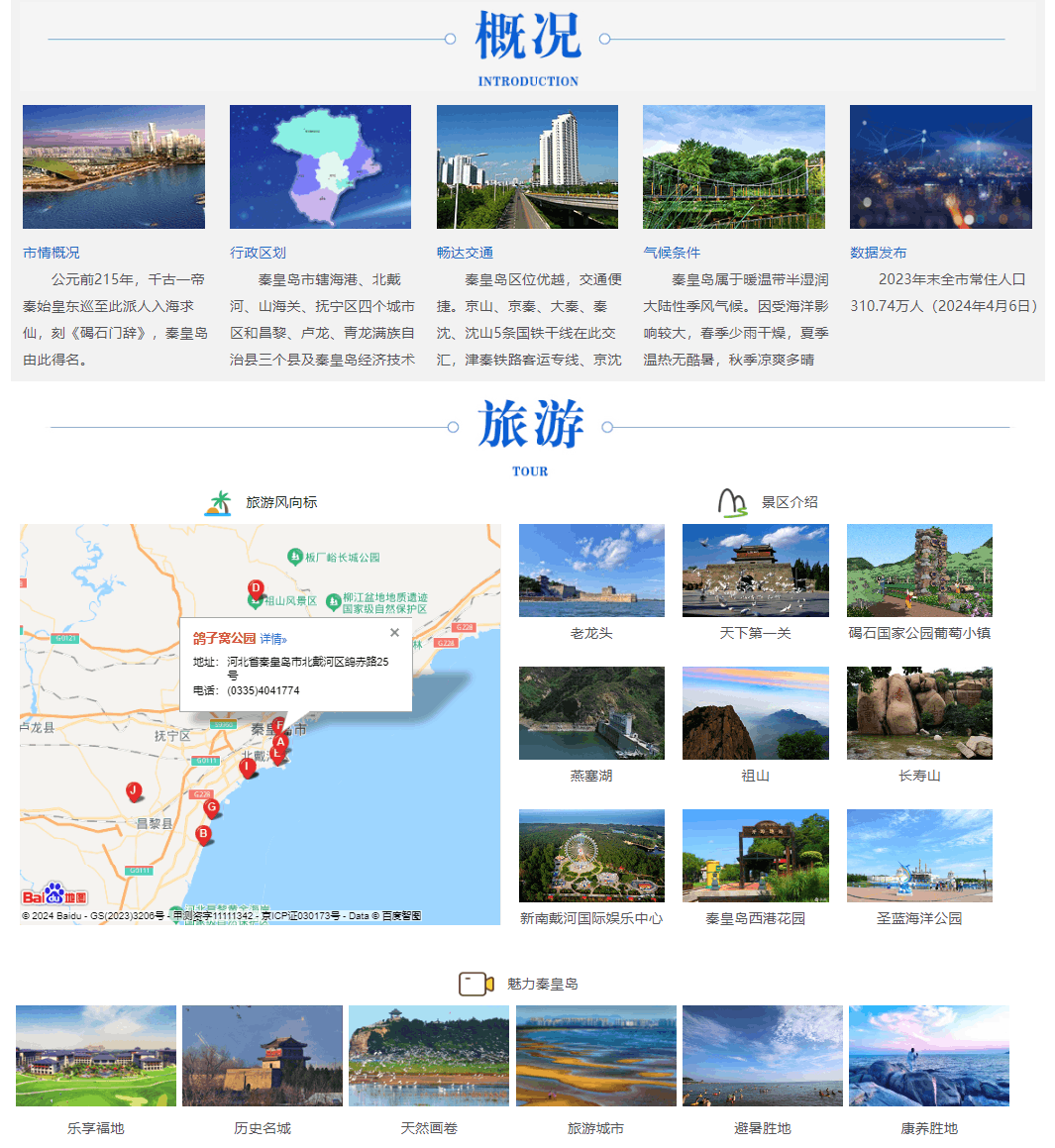This screenshot has width=1055, height=1148.
Task: Open the 祖山 scenic spot
Action: pos(755,714)
